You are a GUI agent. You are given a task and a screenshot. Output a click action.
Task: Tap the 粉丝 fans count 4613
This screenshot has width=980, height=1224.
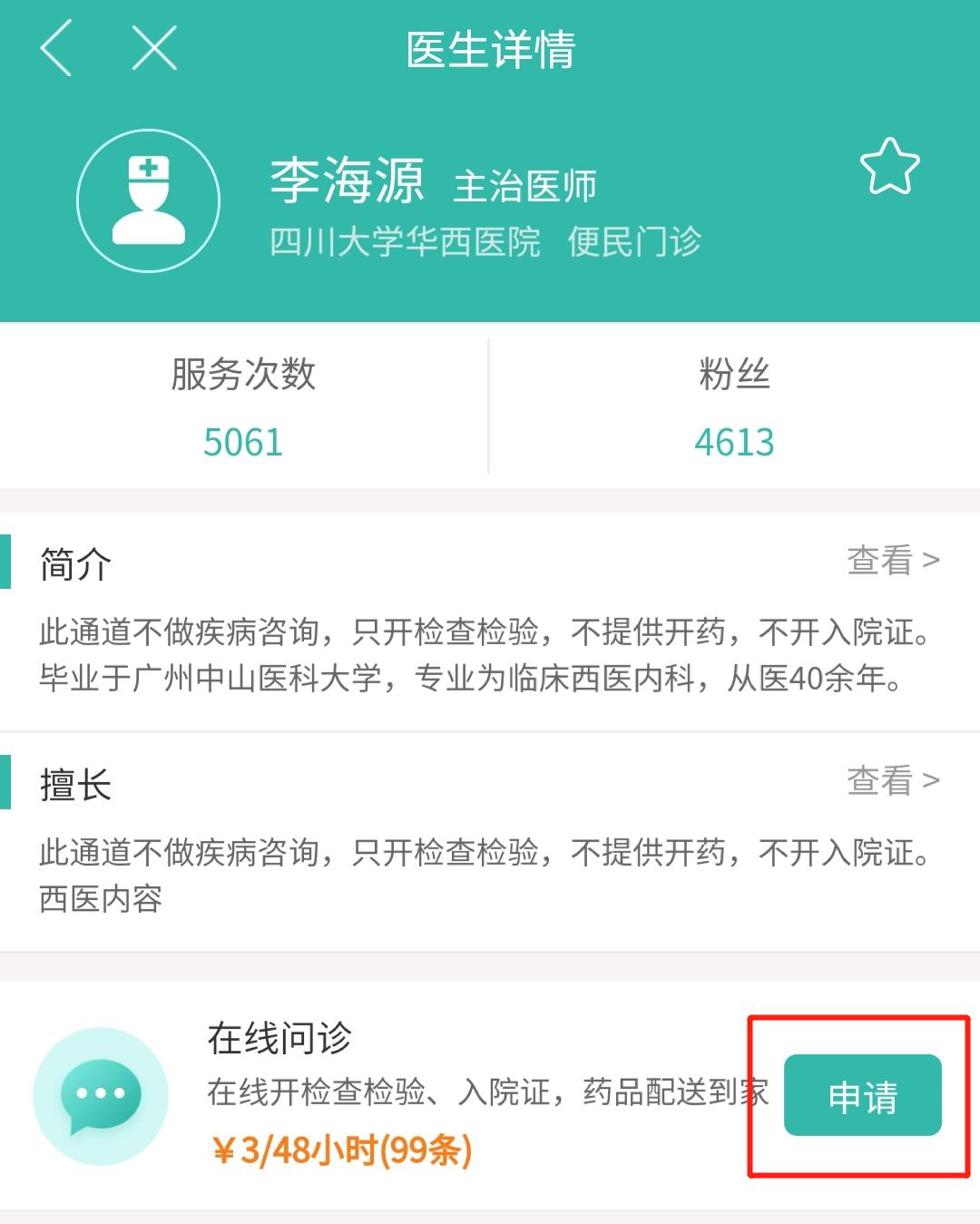point(735,443)
